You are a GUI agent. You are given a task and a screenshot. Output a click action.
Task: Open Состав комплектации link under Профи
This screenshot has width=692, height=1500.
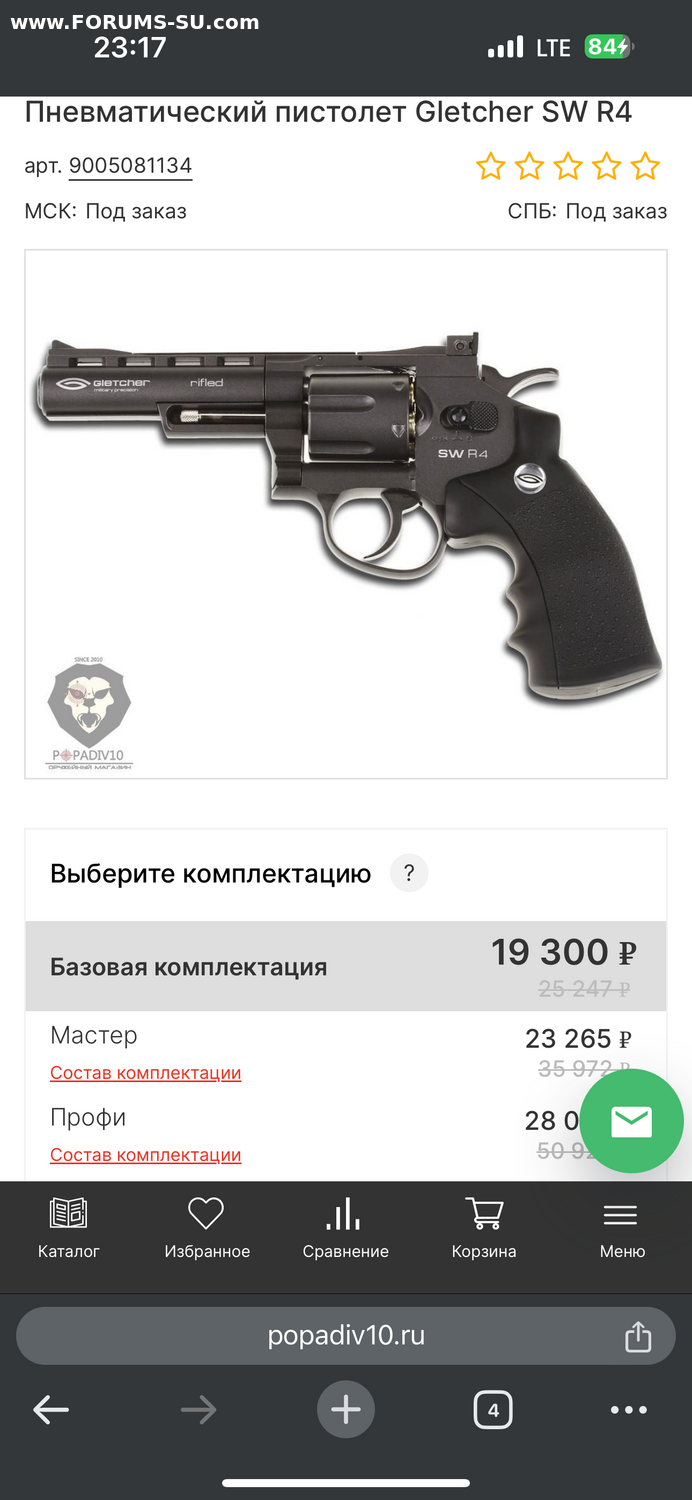pos(146,1155)
